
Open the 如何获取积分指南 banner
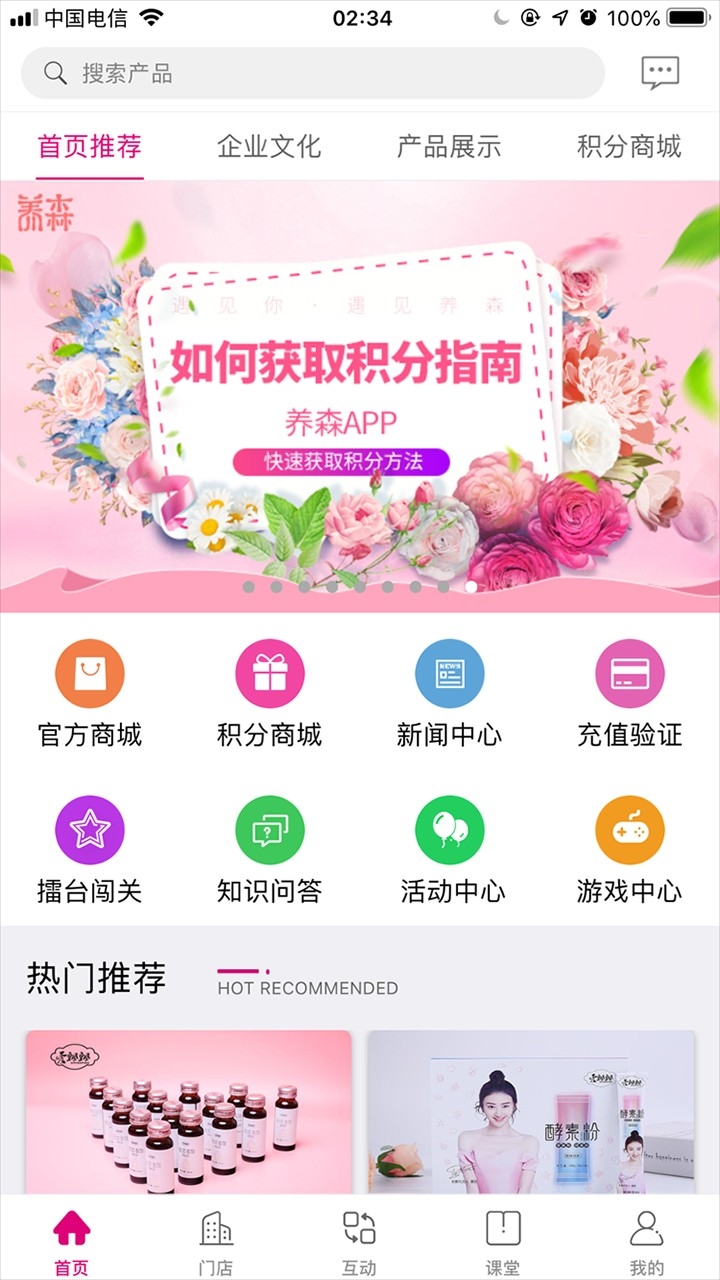tap(360, 396)
